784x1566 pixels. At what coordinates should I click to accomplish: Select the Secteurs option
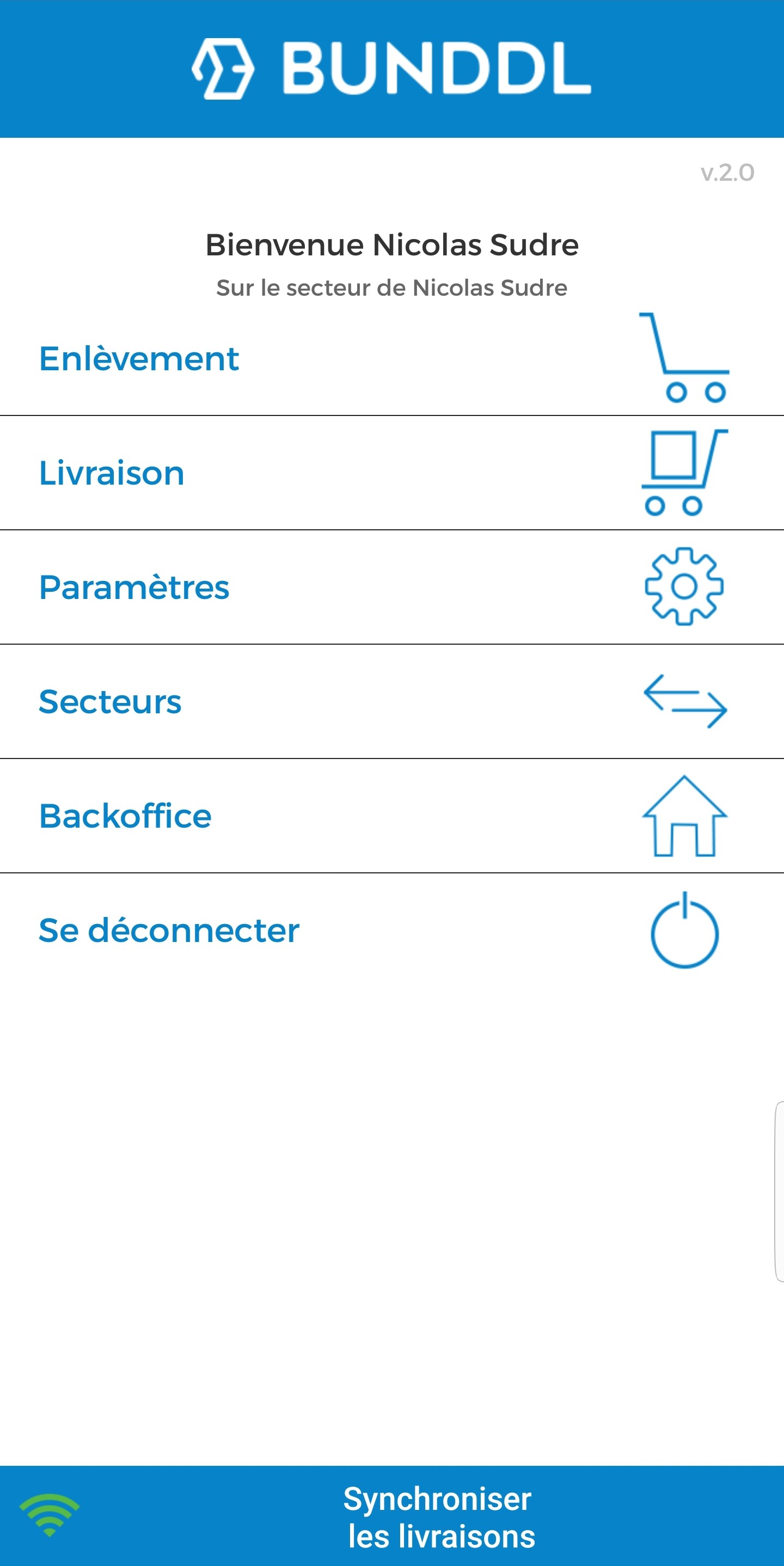(x=111, y=701)
